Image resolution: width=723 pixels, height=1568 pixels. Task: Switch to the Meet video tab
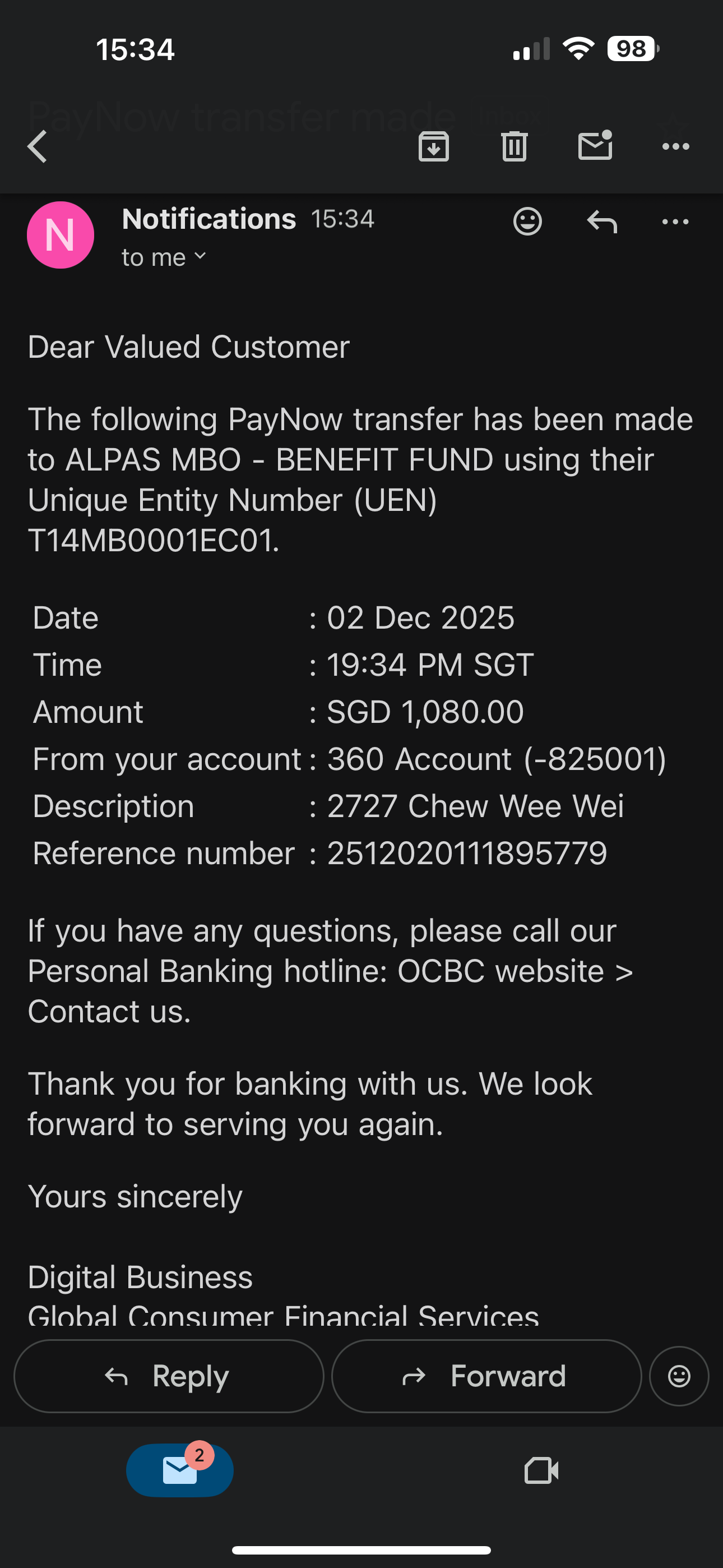(x=541, y=1470)
